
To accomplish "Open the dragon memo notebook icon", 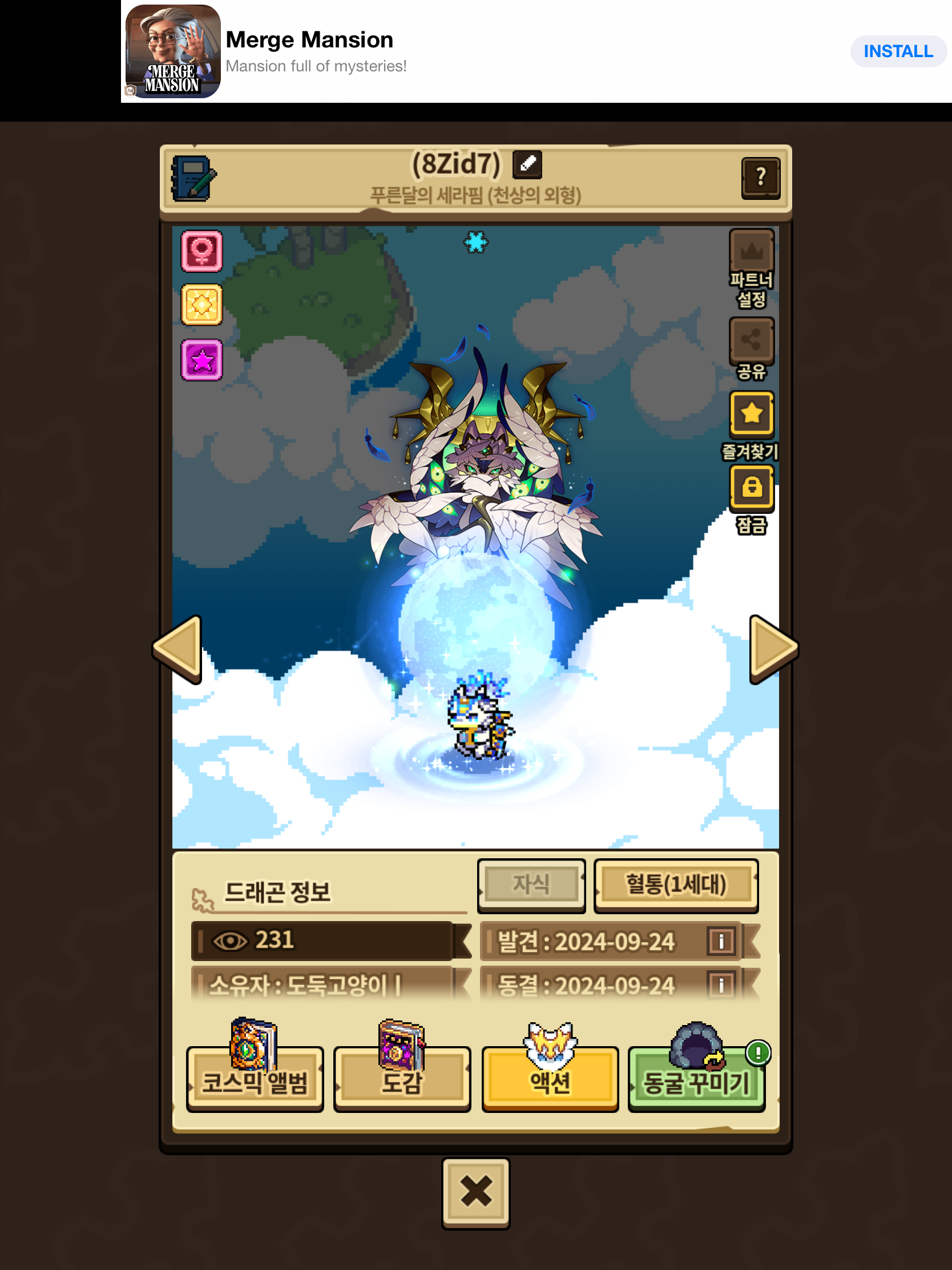I will (193, 178).
